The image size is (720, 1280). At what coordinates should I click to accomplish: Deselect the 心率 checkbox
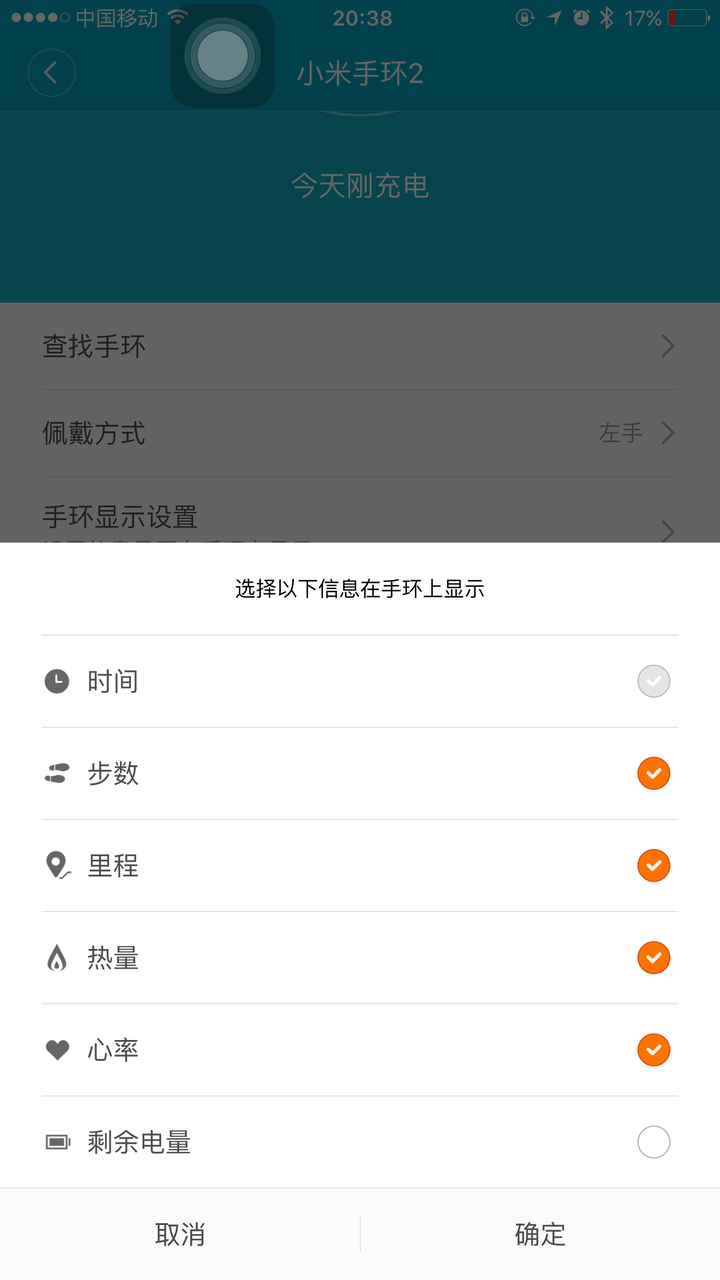(653, 1049)
